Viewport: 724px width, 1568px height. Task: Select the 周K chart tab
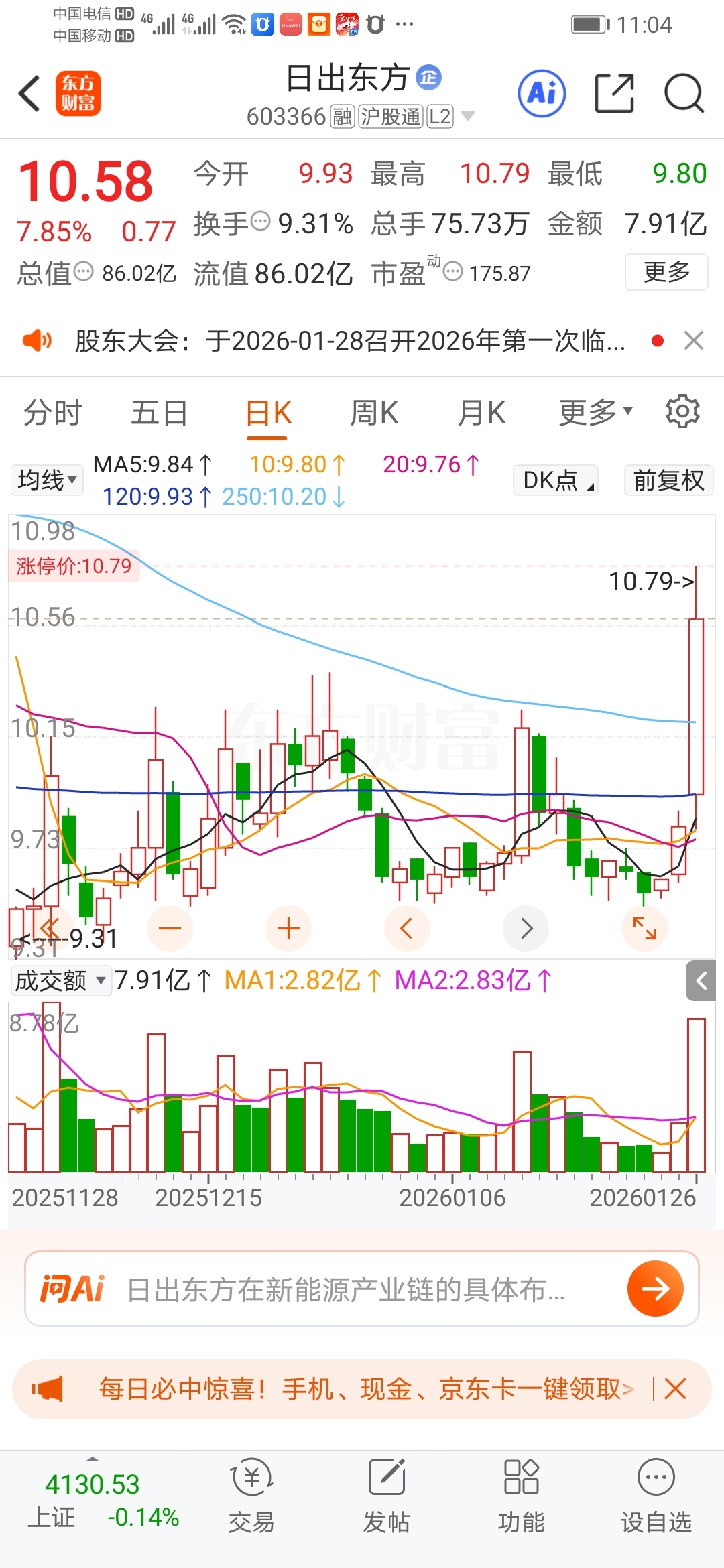pos(374,413)
